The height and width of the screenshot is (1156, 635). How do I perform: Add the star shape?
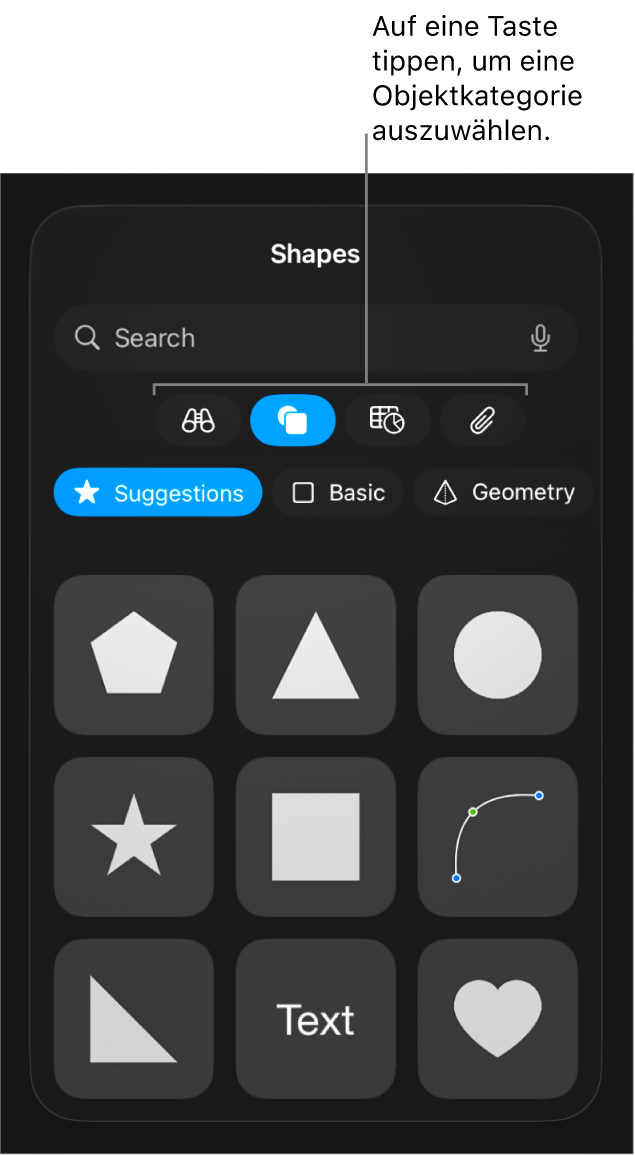click(134, 837)
